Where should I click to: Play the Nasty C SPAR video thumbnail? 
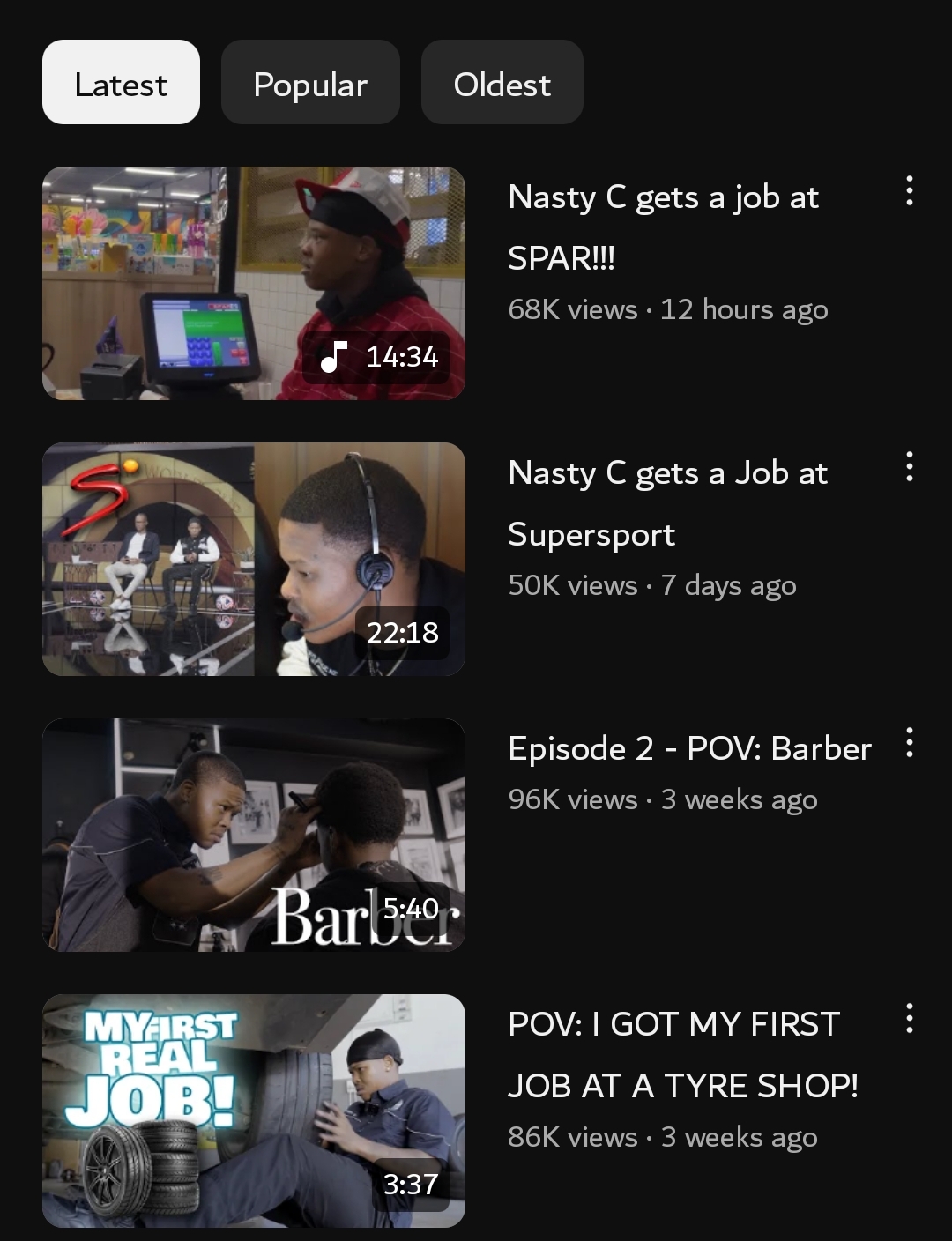tap(254, 283)
